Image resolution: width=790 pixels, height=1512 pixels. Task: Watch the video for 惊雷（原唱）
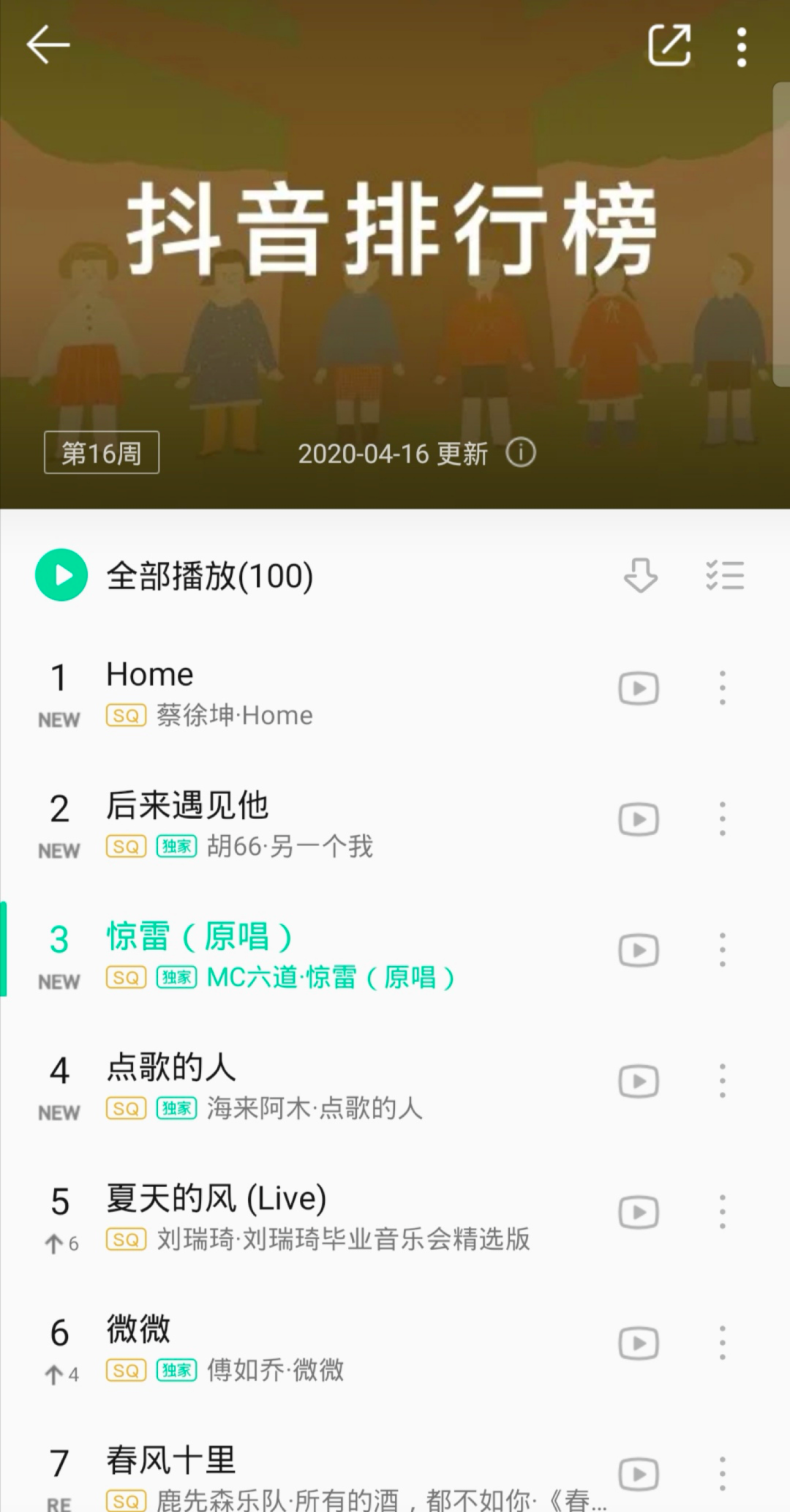(x=639, y=951)
